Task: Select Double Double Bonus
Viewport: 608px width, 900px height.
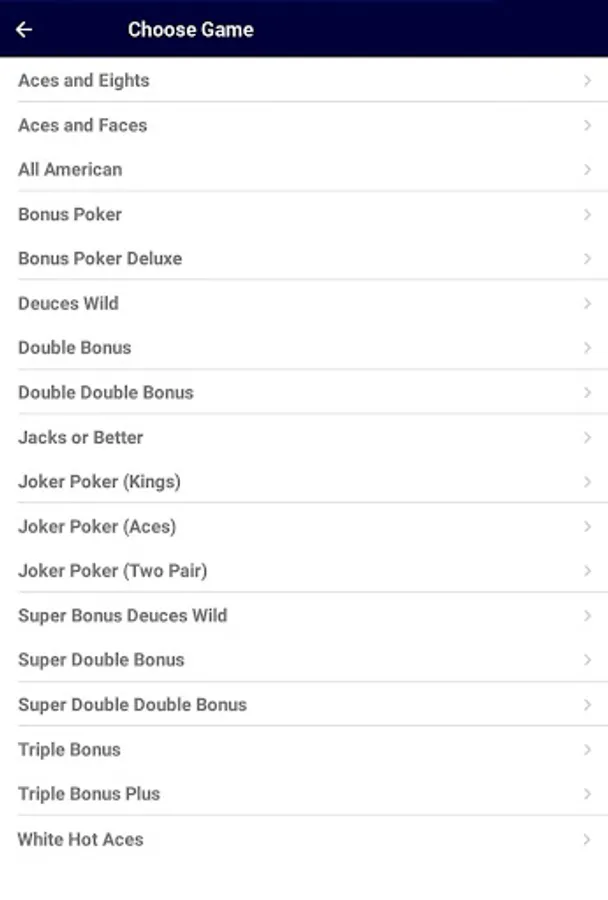Action: click(x=304, y=392)
